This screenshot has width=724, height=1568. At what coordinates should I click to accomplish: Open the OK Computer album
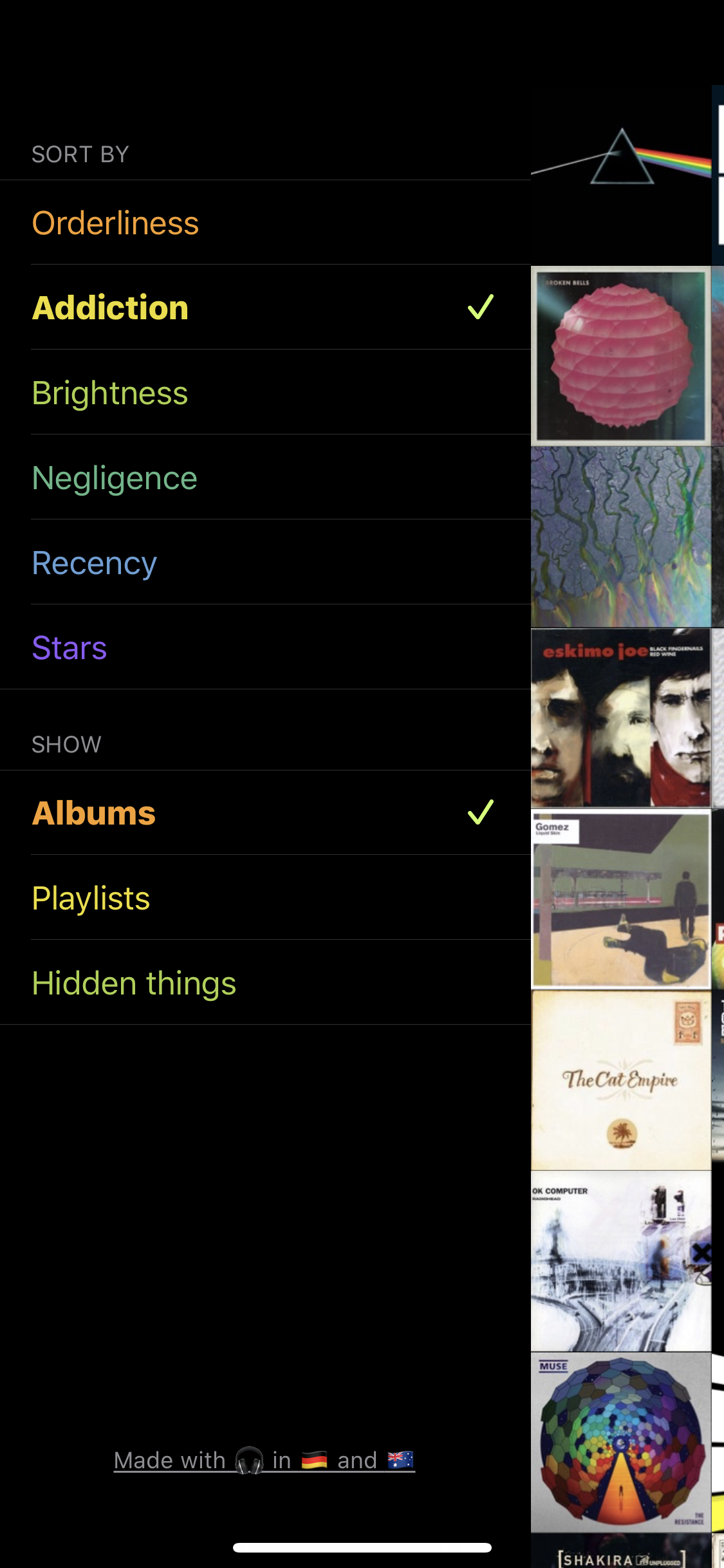pos(621,1261)
